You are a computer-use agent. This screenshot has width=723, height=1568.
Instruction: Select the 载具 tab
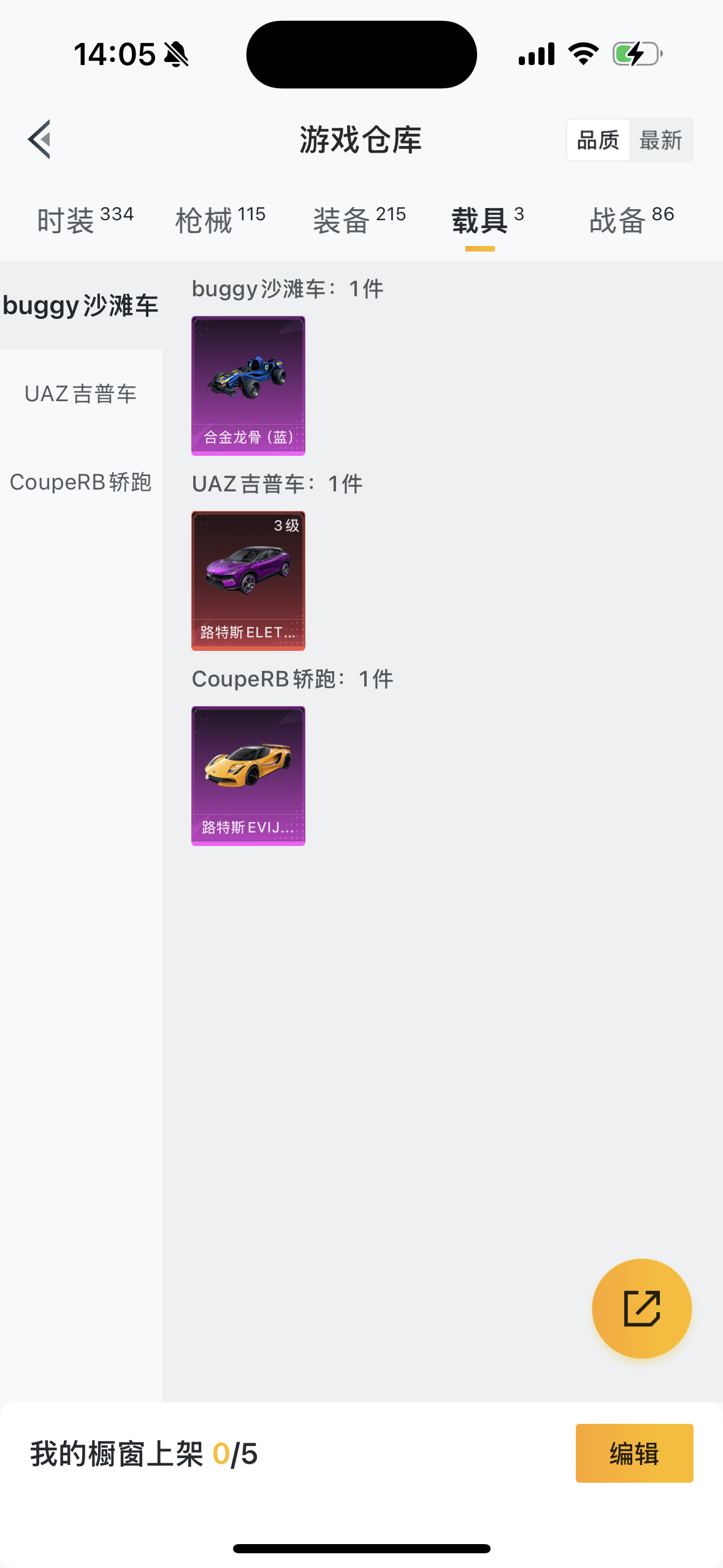[487, 220]
